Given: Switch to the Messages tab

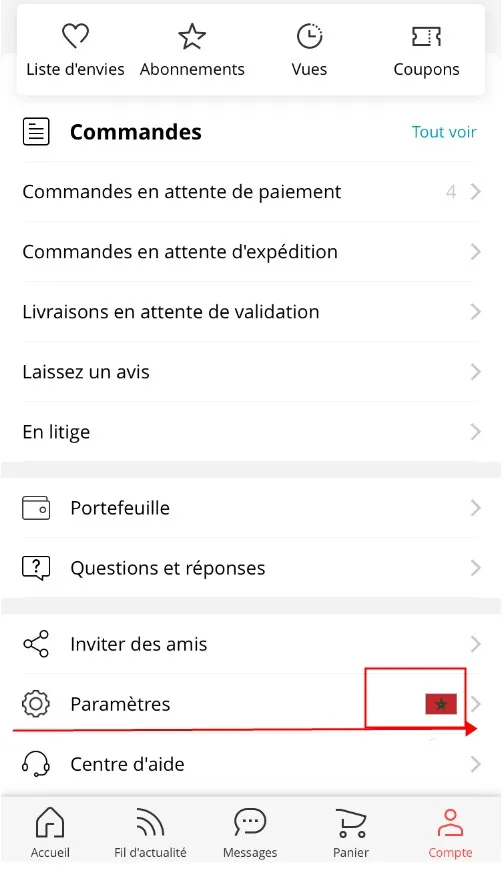Looking at the screenshot, I should tap(250, 833).
